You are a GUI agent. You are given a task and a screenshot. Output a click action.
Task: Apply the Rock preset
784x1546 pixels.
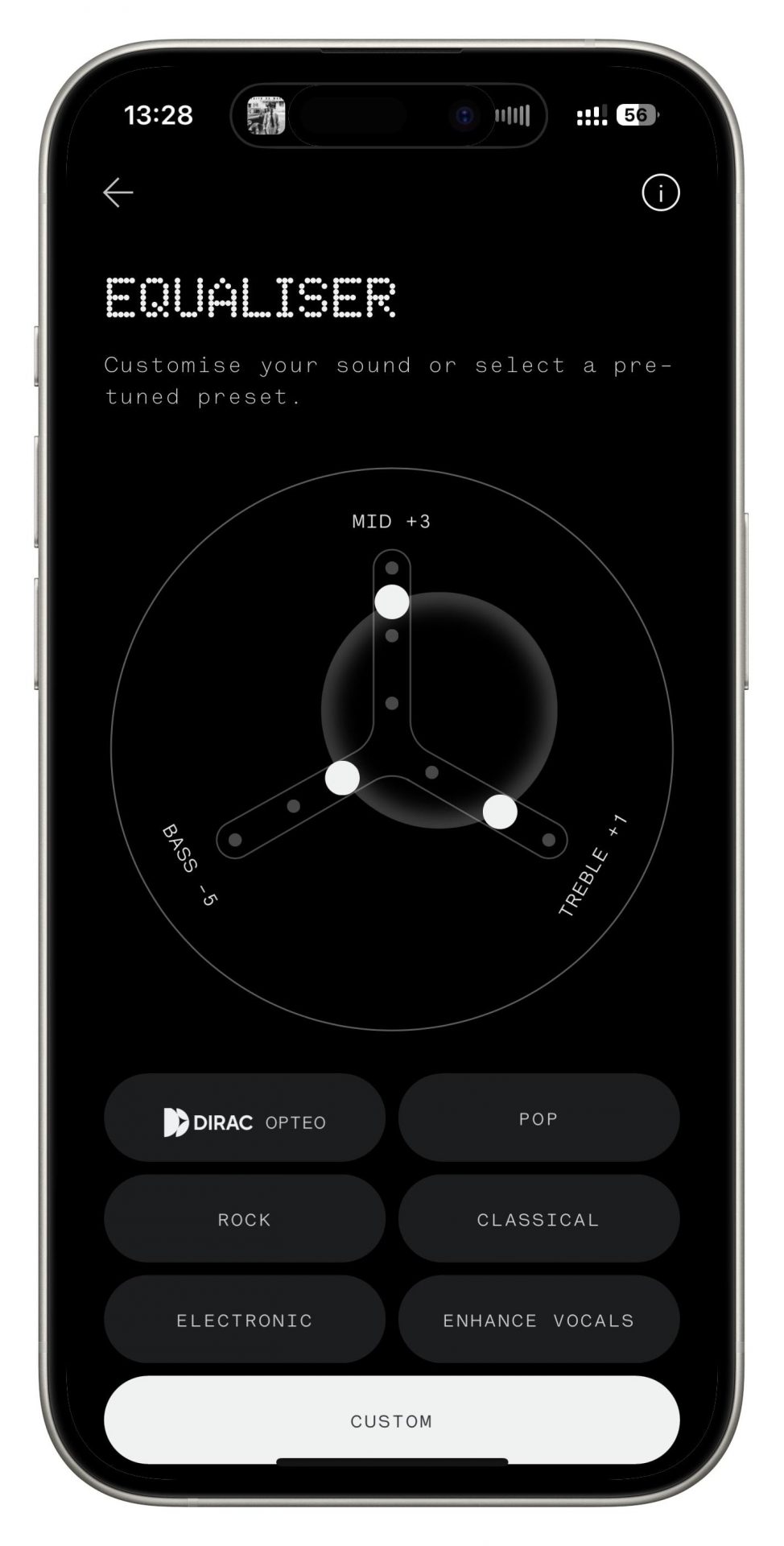(x=245, y=1219)
